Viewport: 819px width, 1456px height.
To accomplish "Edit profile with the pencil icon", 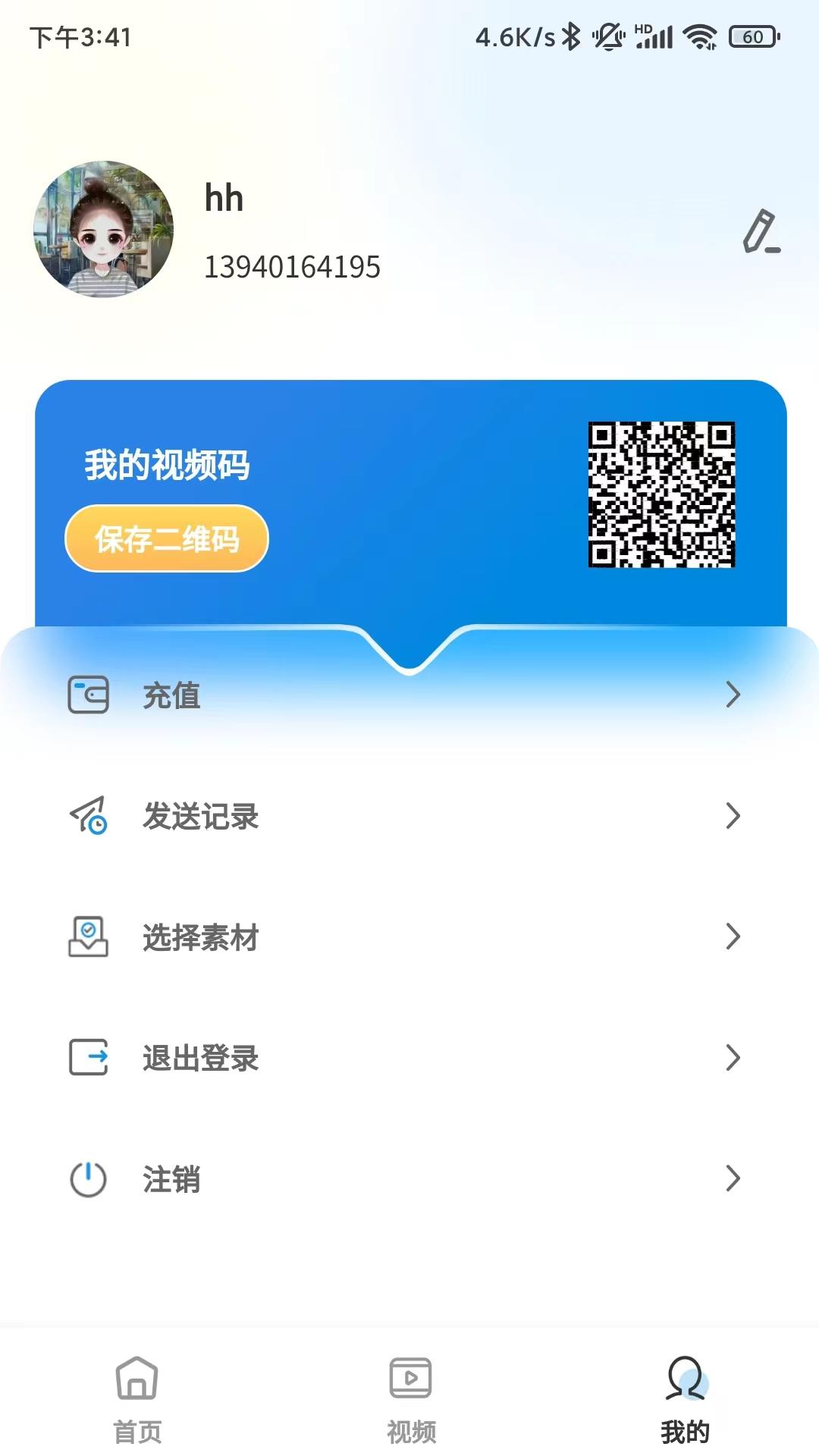I will tap(761, 231).
